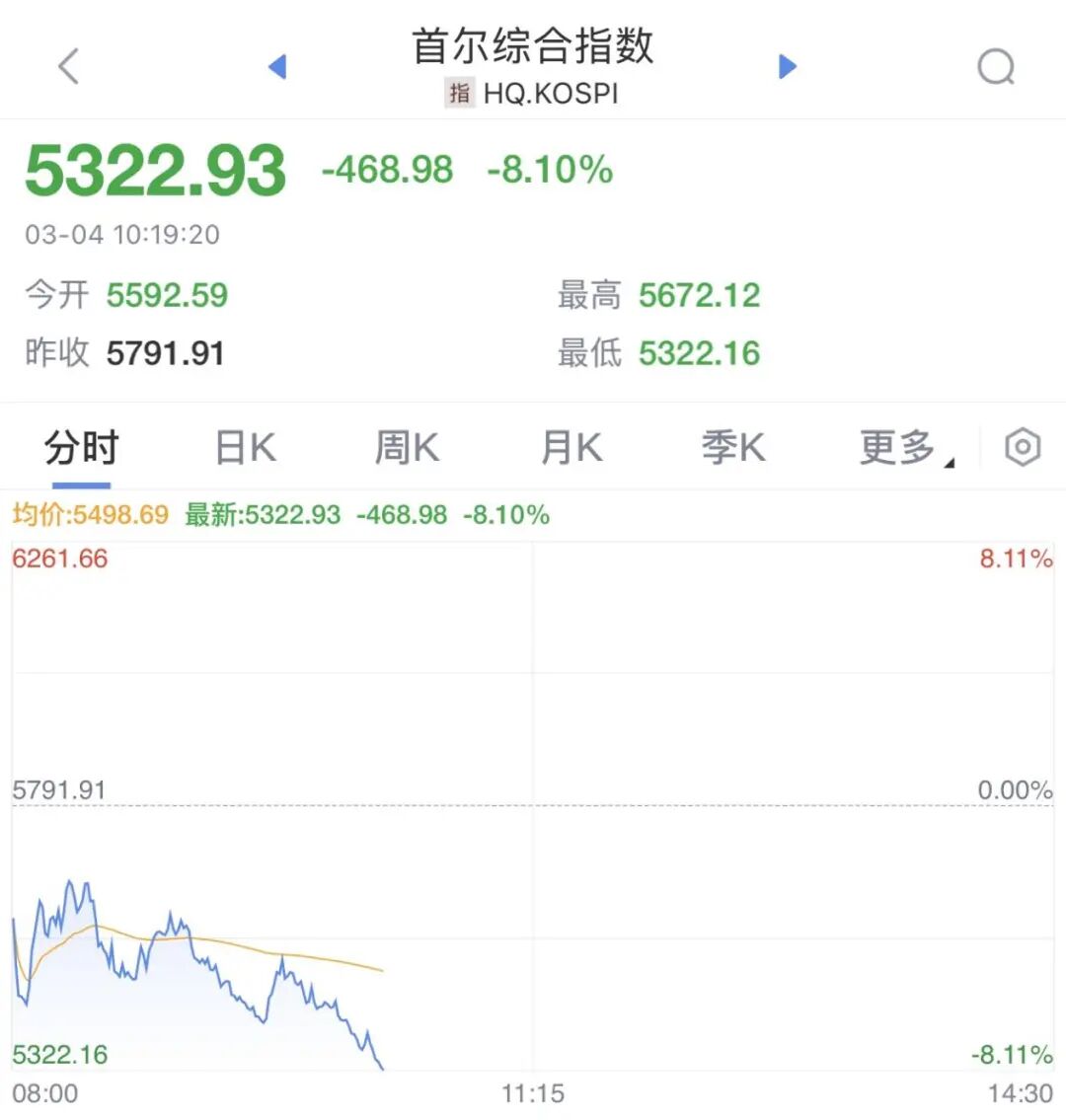Switch to the next index with right triangle
Screen dimensions: 1066x1120
787,67
